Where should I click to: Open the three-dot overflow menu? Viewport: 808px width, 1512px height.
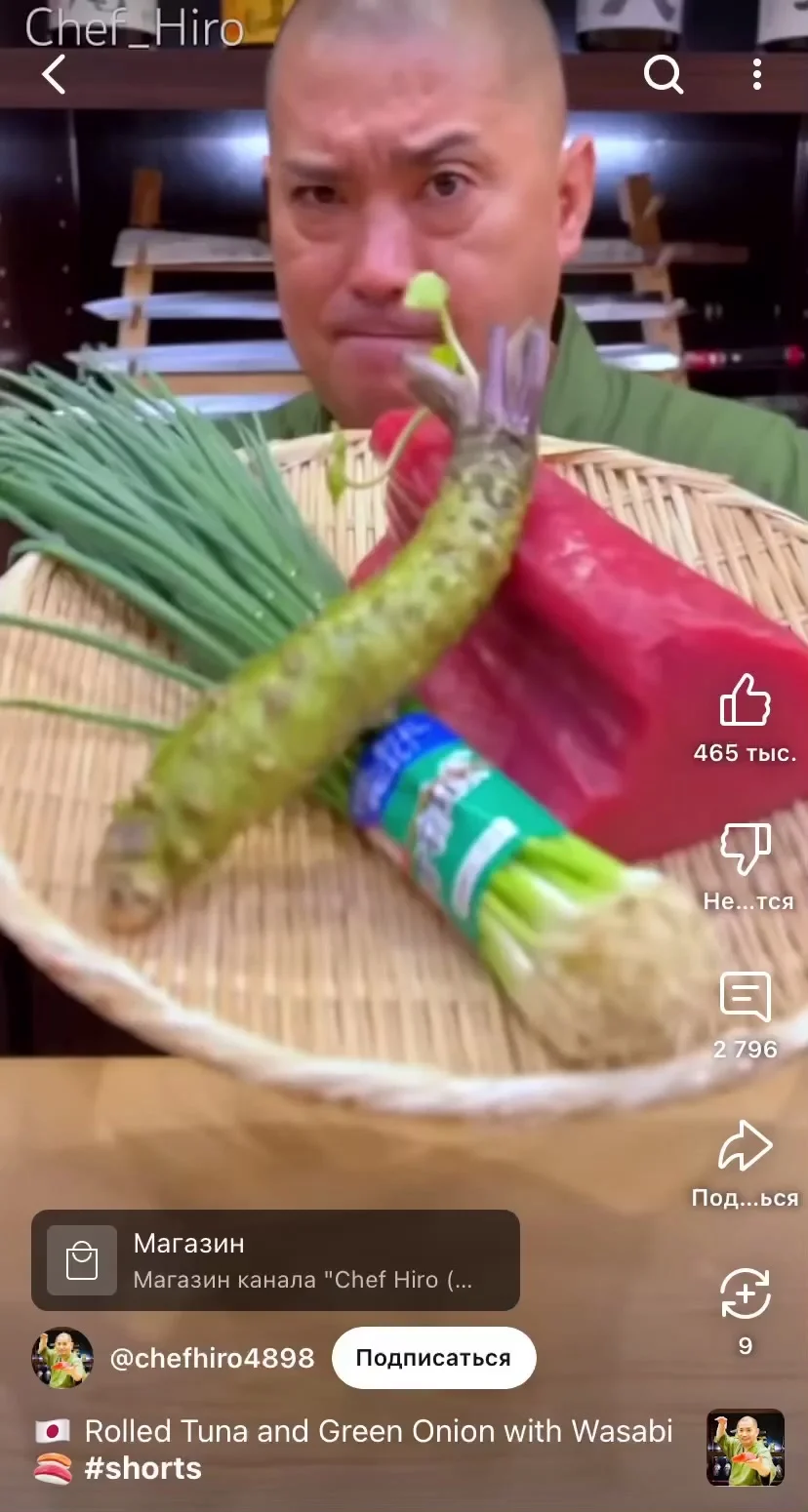(757, 75)
